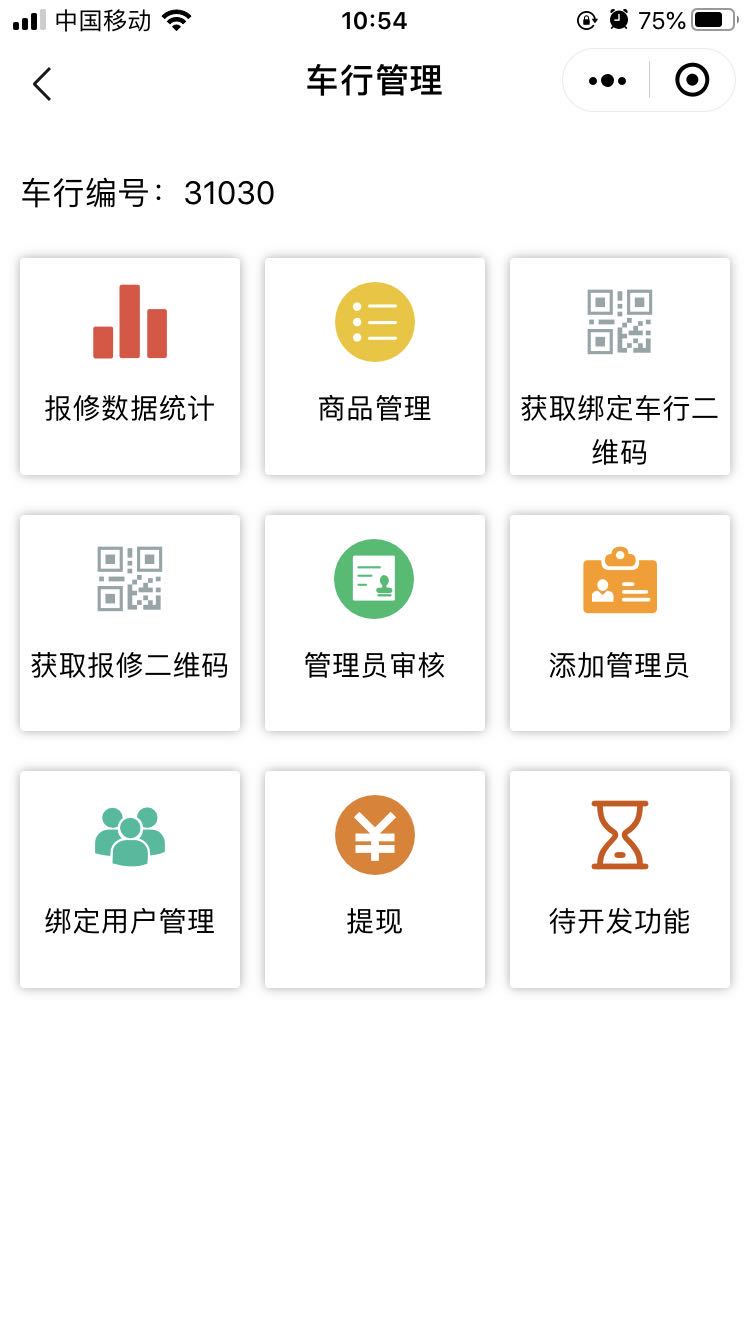Open 管理员审核 card
The width and height of the screenshot is (750, 1334).
[x=375, y=623]
